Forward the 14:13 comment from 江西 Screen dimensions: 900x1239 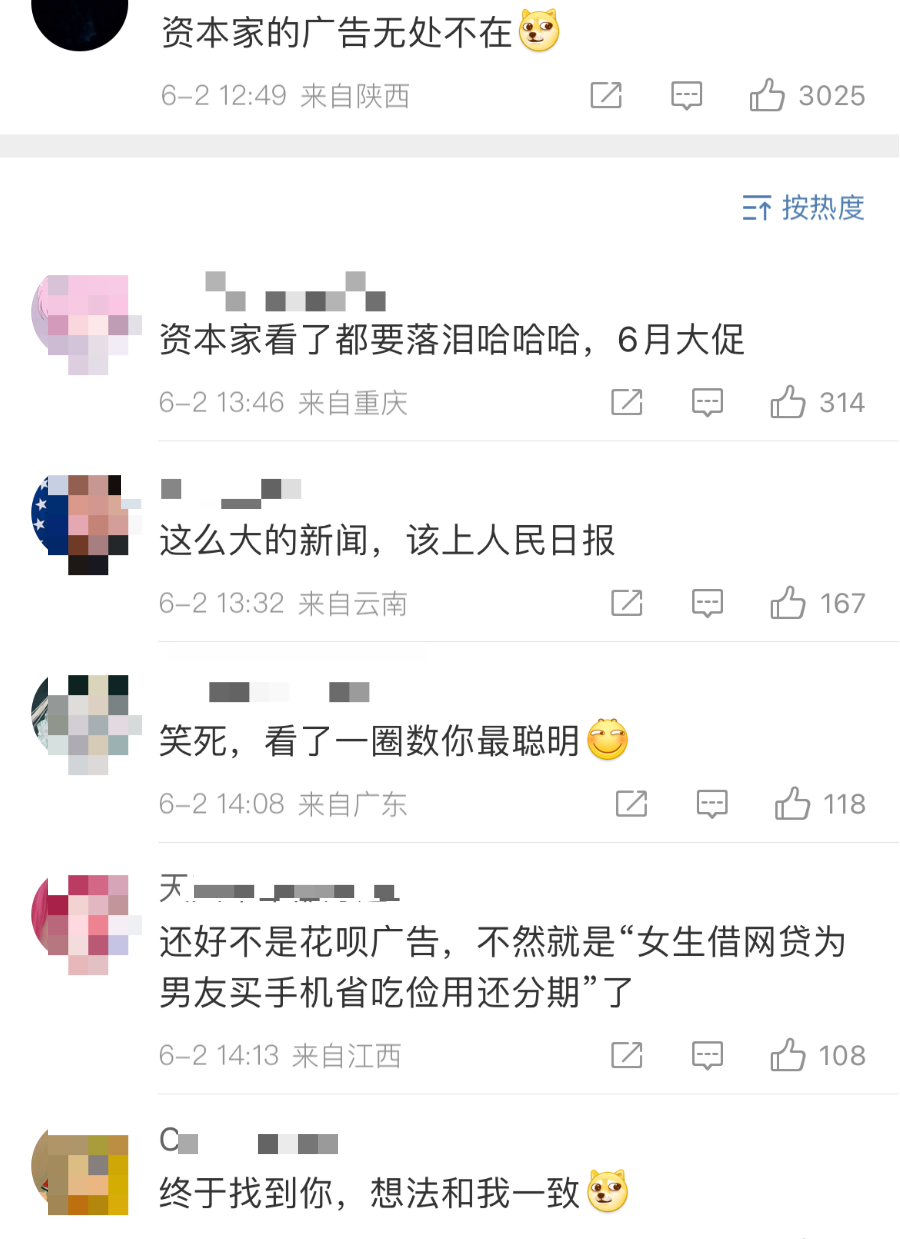pyautogui.click(x=627, y=1055)
